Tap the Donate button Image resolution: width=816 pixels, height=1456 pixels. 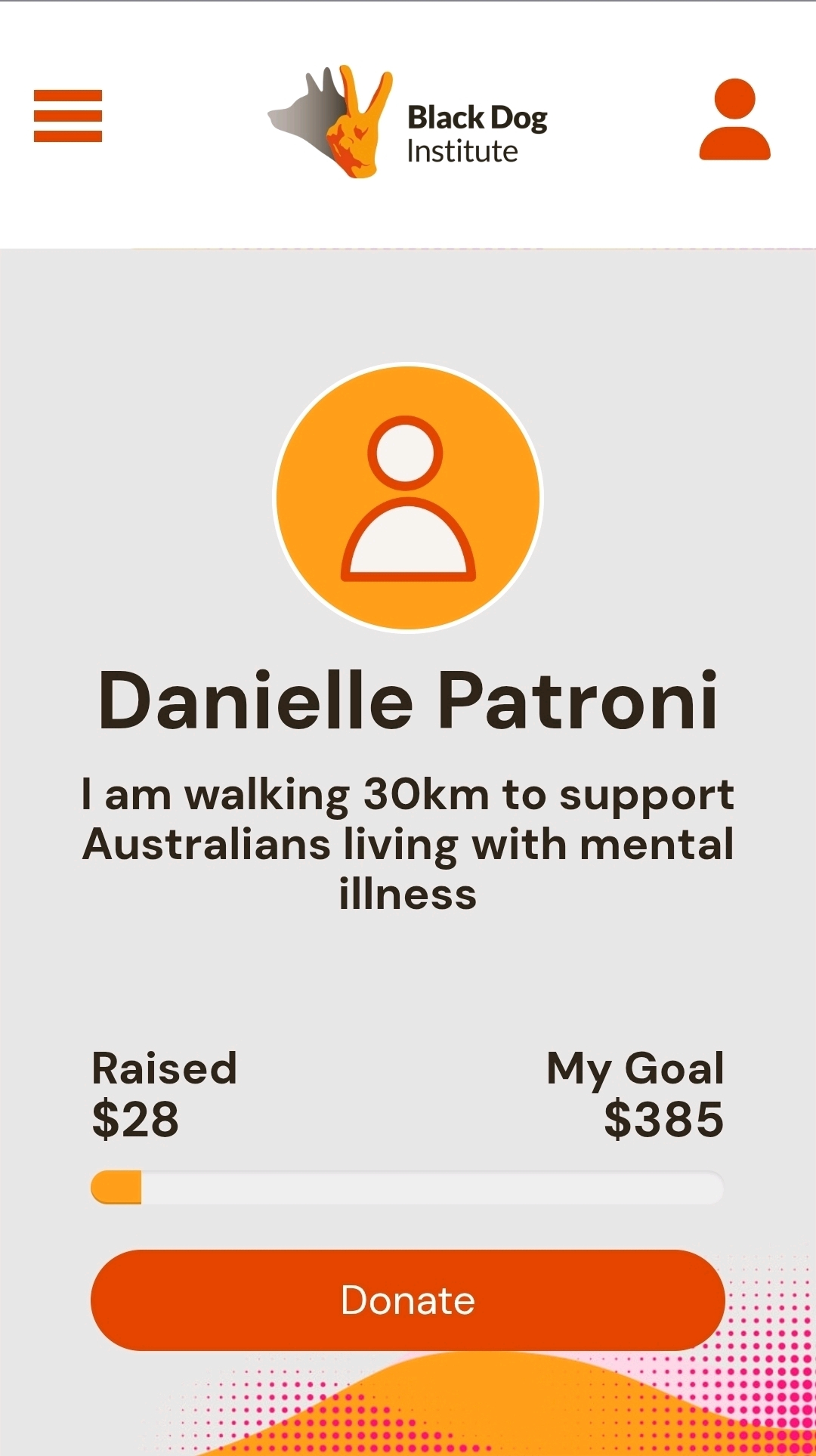click(x=408, y=1300)
